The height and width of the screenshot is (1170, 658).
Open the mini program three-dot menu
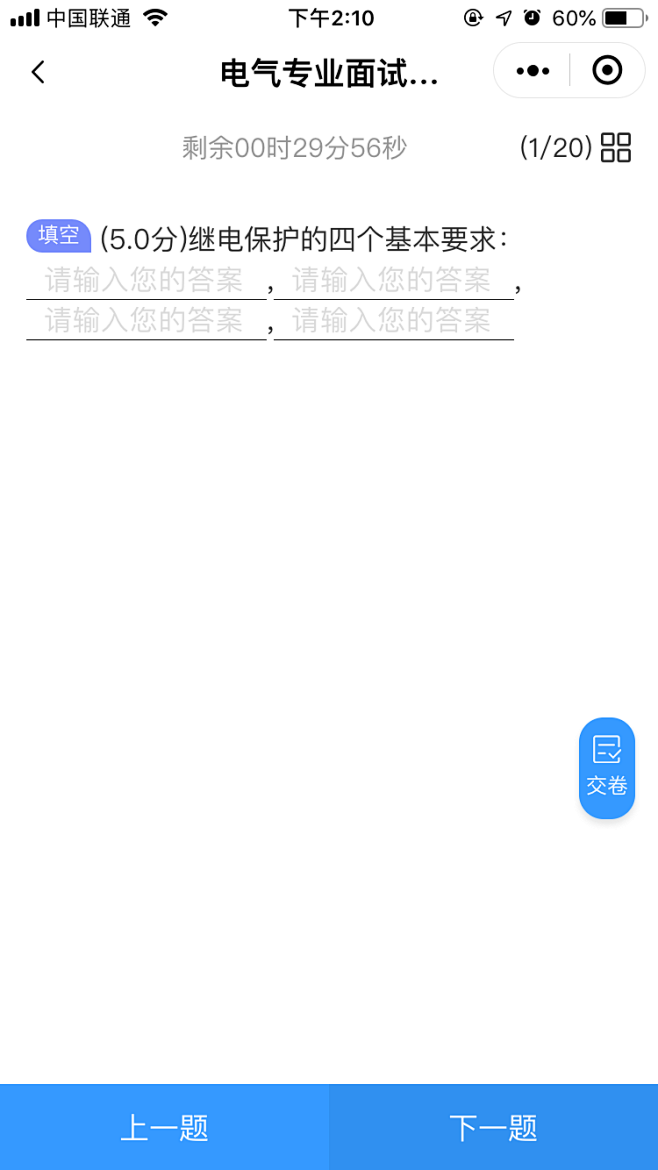(x=533, y=71)
